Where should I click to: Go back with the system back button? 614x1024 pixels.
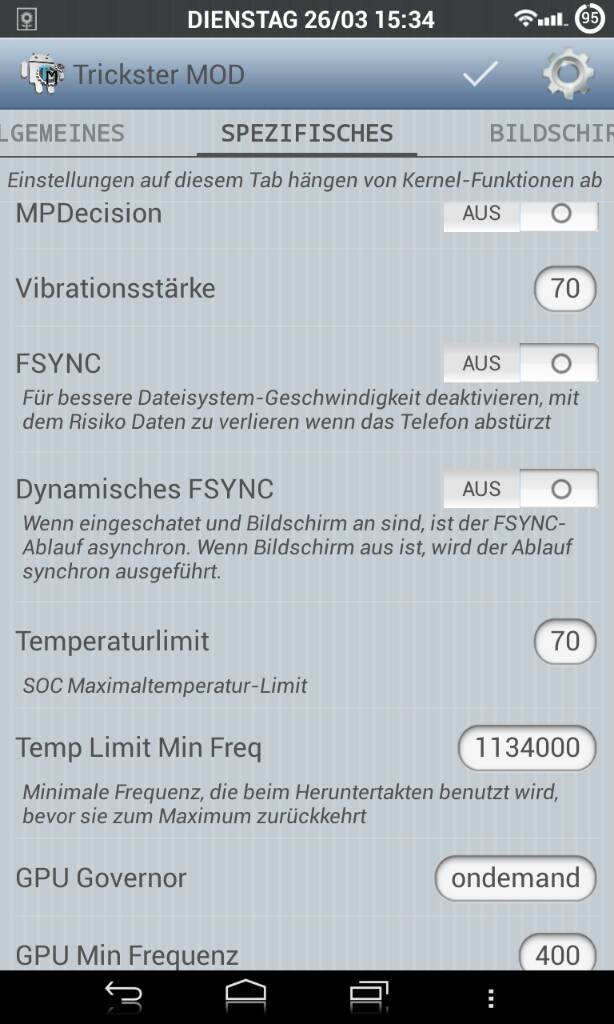[x=123, y=997]
